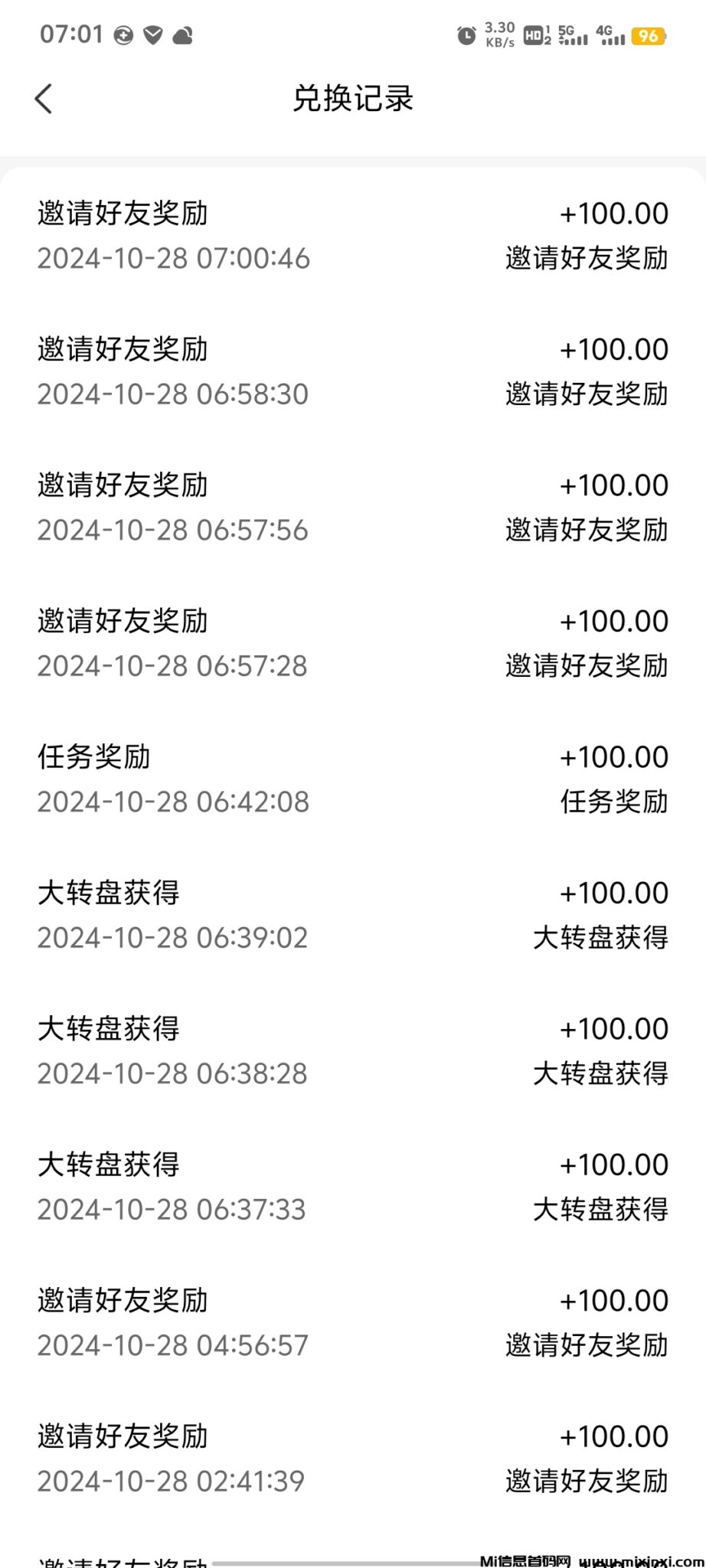Tap the battery indicator showing 96
The width and height of the screenshot is (706, 1568).
648,35
